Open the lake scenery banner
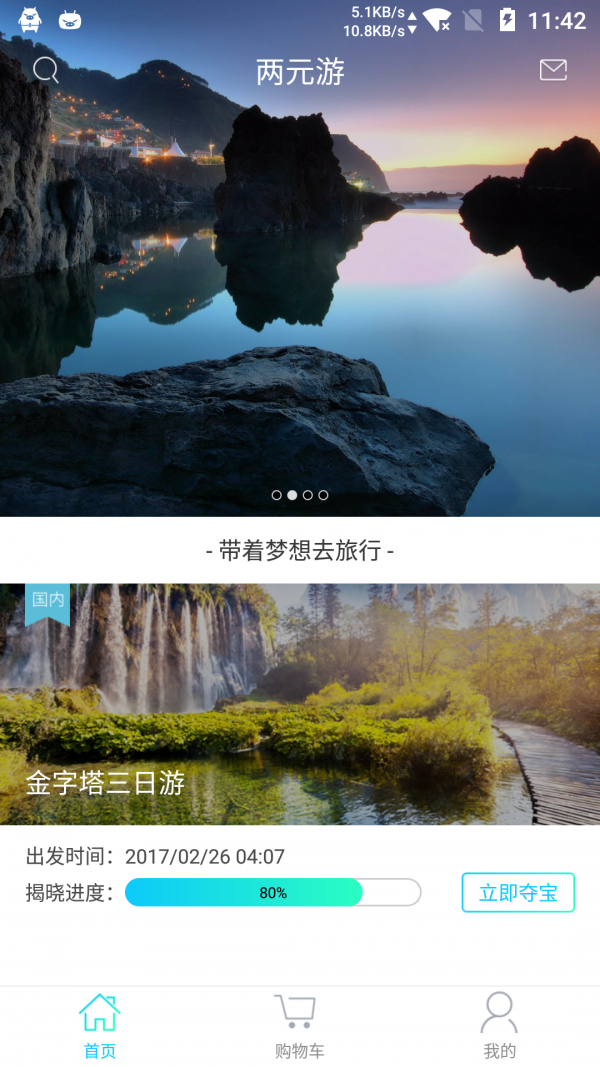 pos(300,300)
